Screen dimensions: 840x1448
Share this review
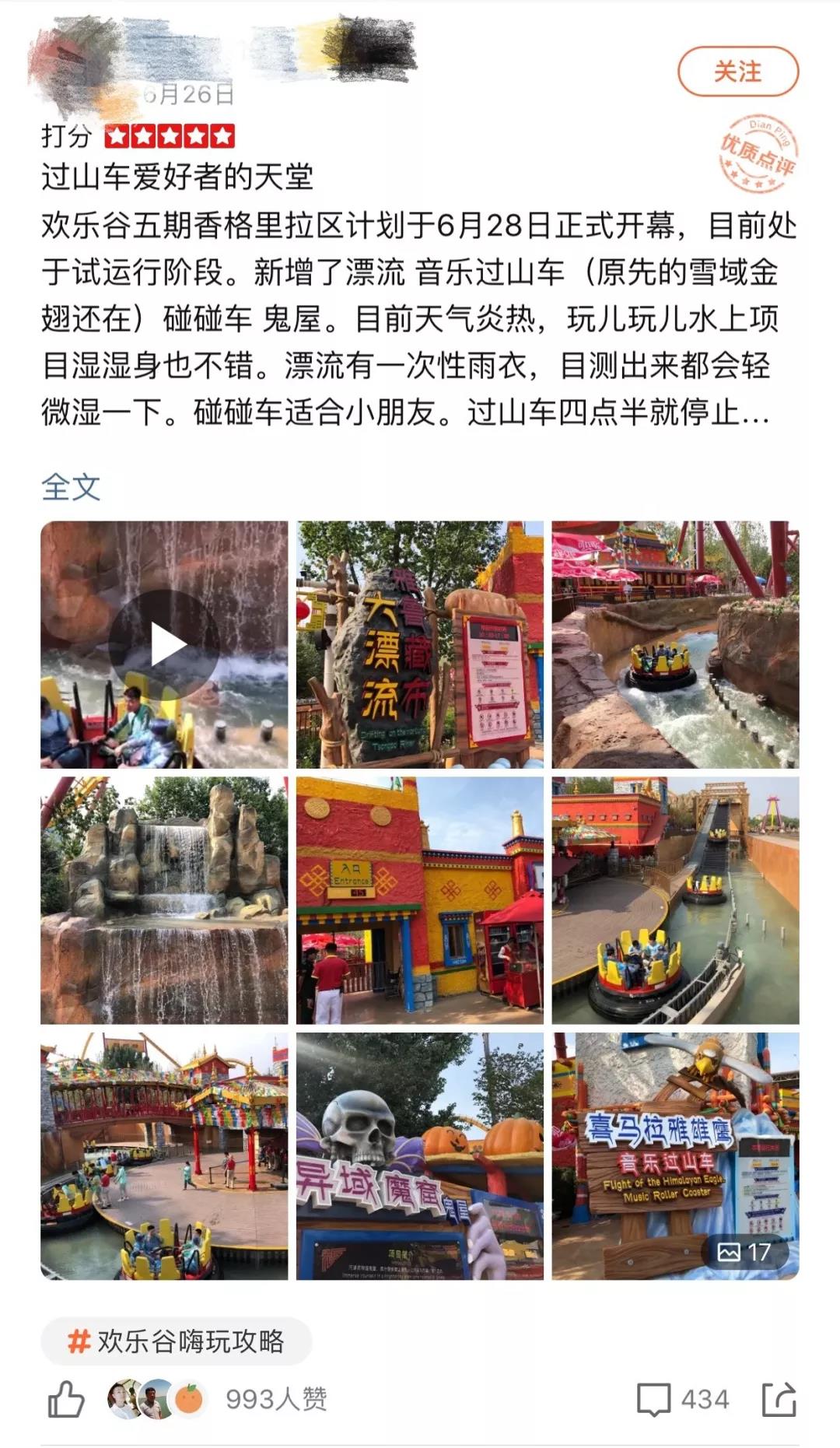pos(779,1399)
